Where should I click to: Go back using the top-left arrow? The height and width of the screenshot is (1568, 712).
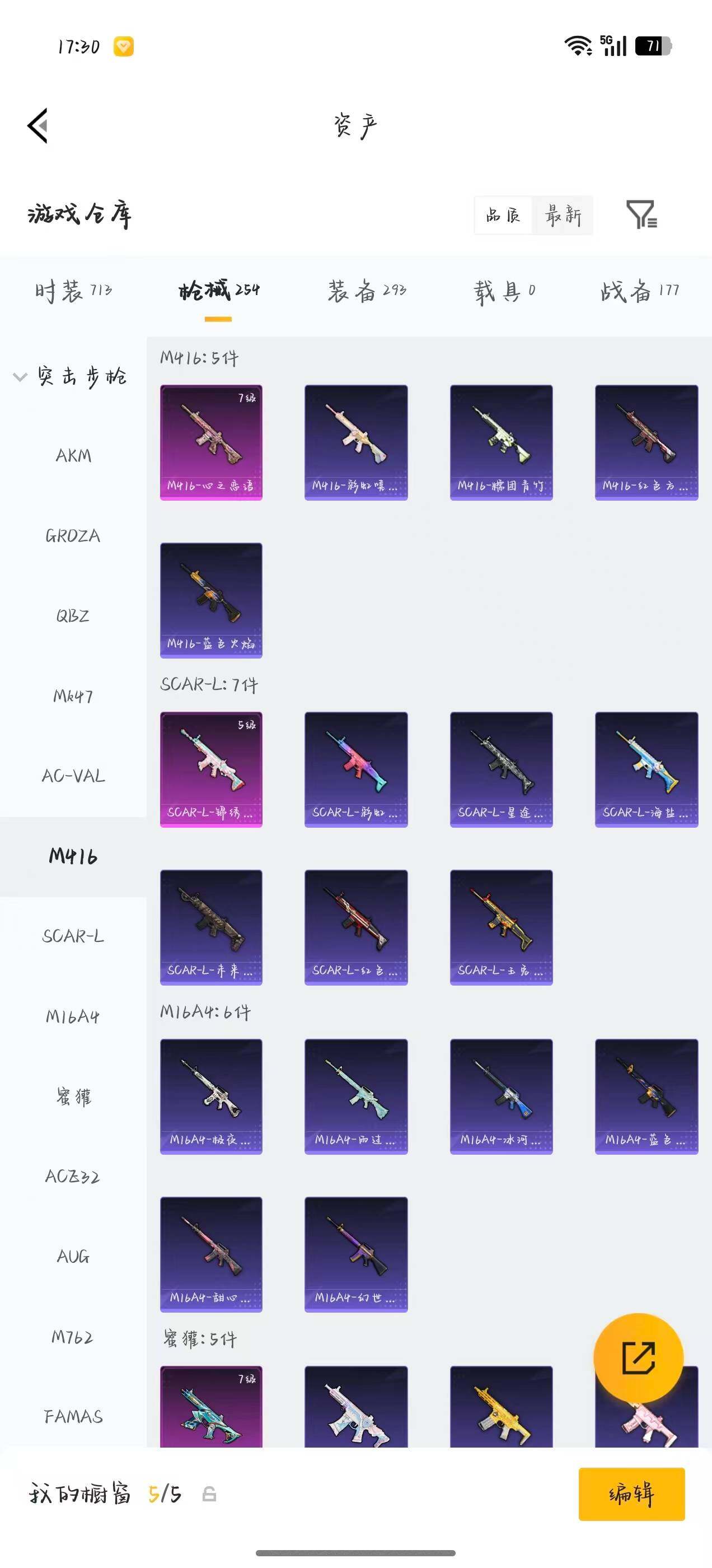pos(38,126)
